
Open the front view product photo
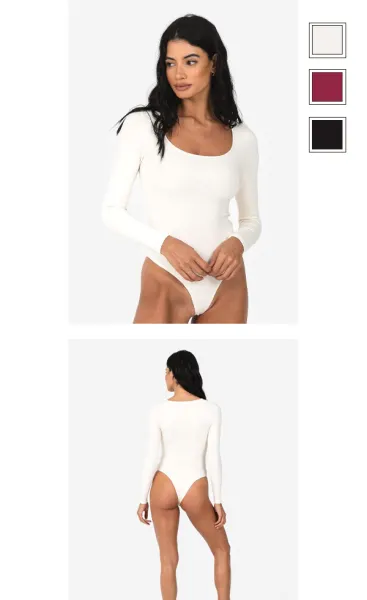pos(183,162)
